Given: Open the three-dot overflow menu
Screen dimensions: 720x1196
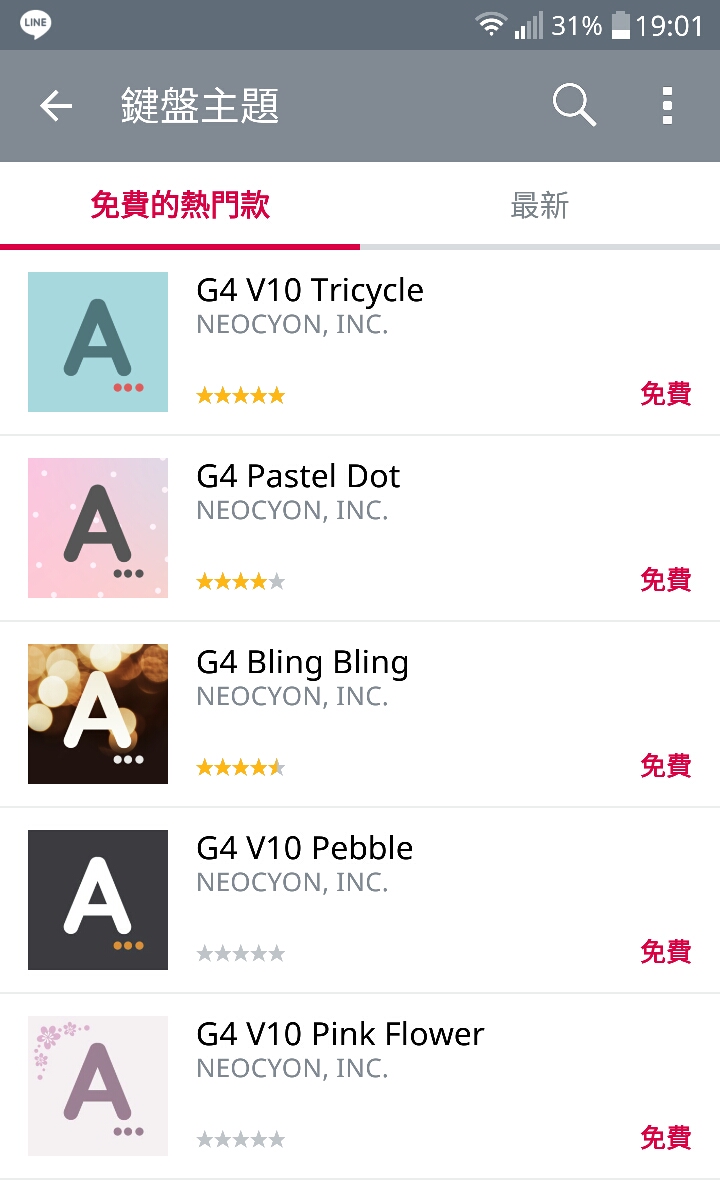Looking at the screenshot, I should click(667, 105).
